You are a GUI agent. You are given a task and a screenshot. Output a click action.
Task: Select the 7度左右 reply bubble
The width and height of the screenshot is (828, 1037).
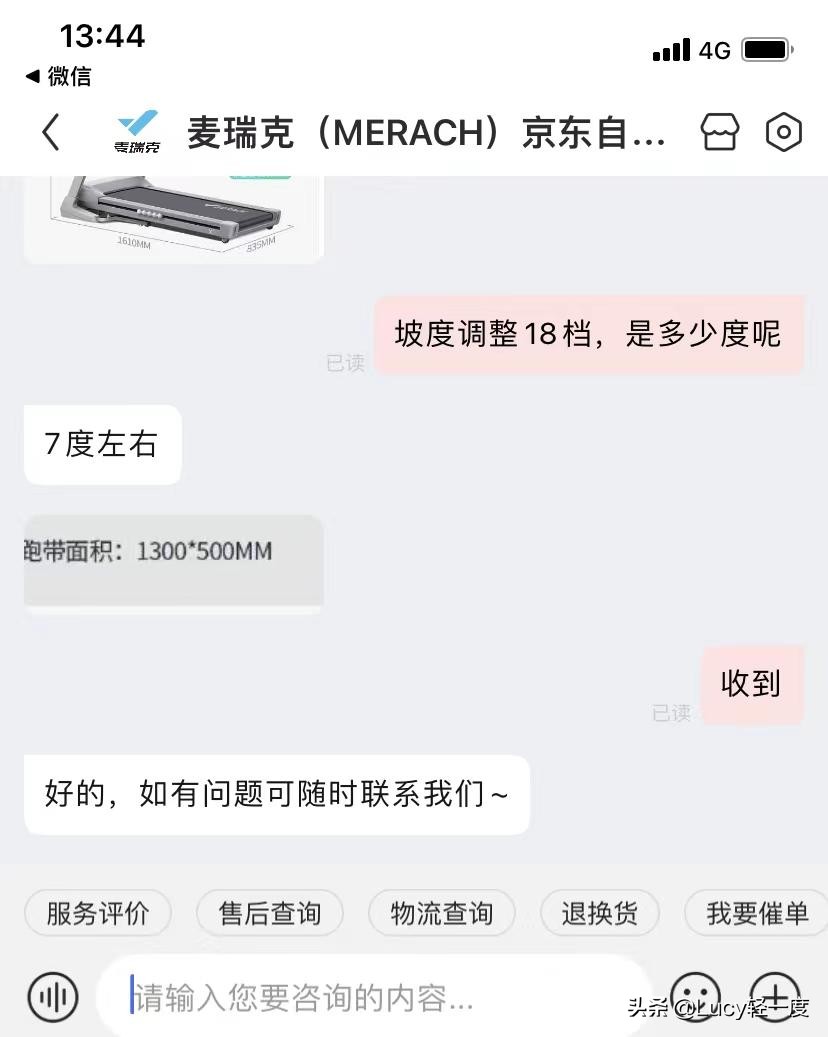click(101, 445)
